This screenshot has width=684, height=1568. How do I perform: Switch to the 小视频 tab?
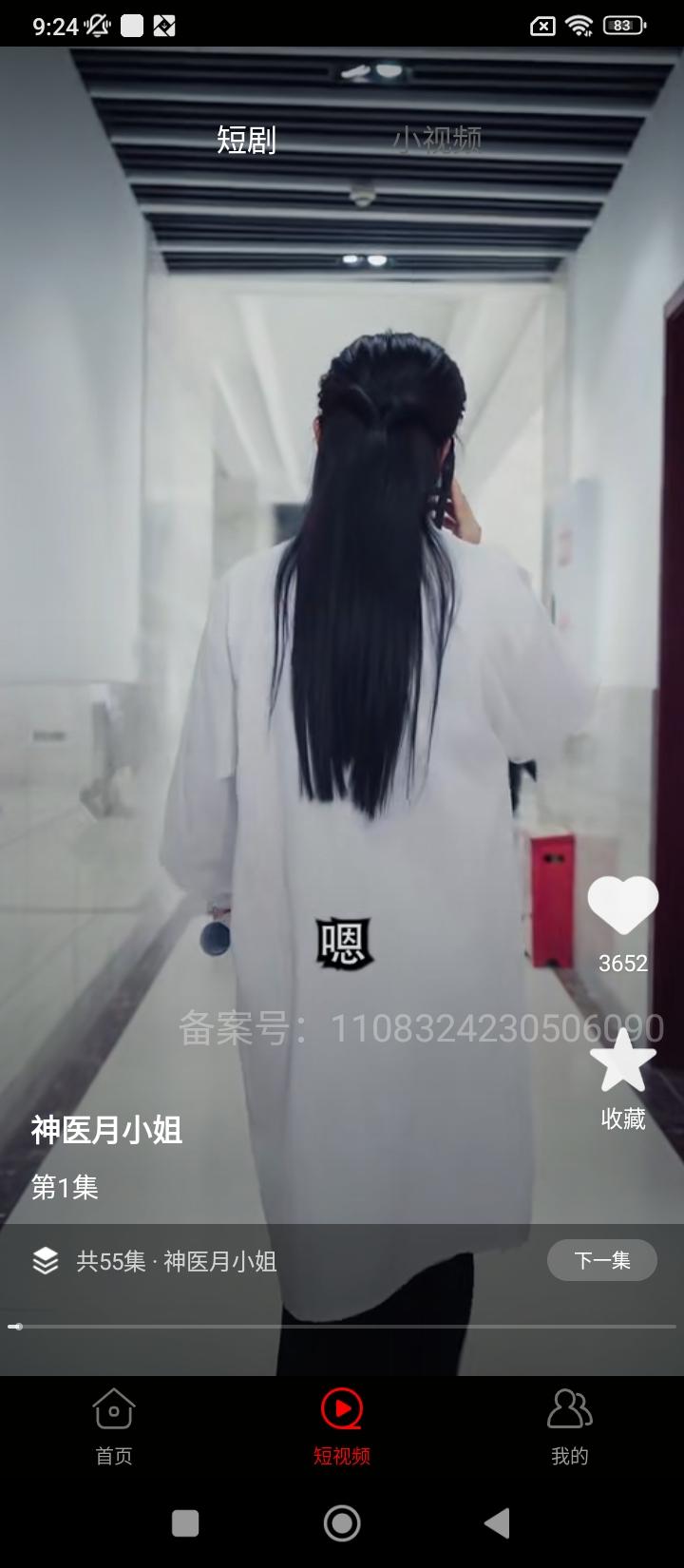click(x=437, y=140)
